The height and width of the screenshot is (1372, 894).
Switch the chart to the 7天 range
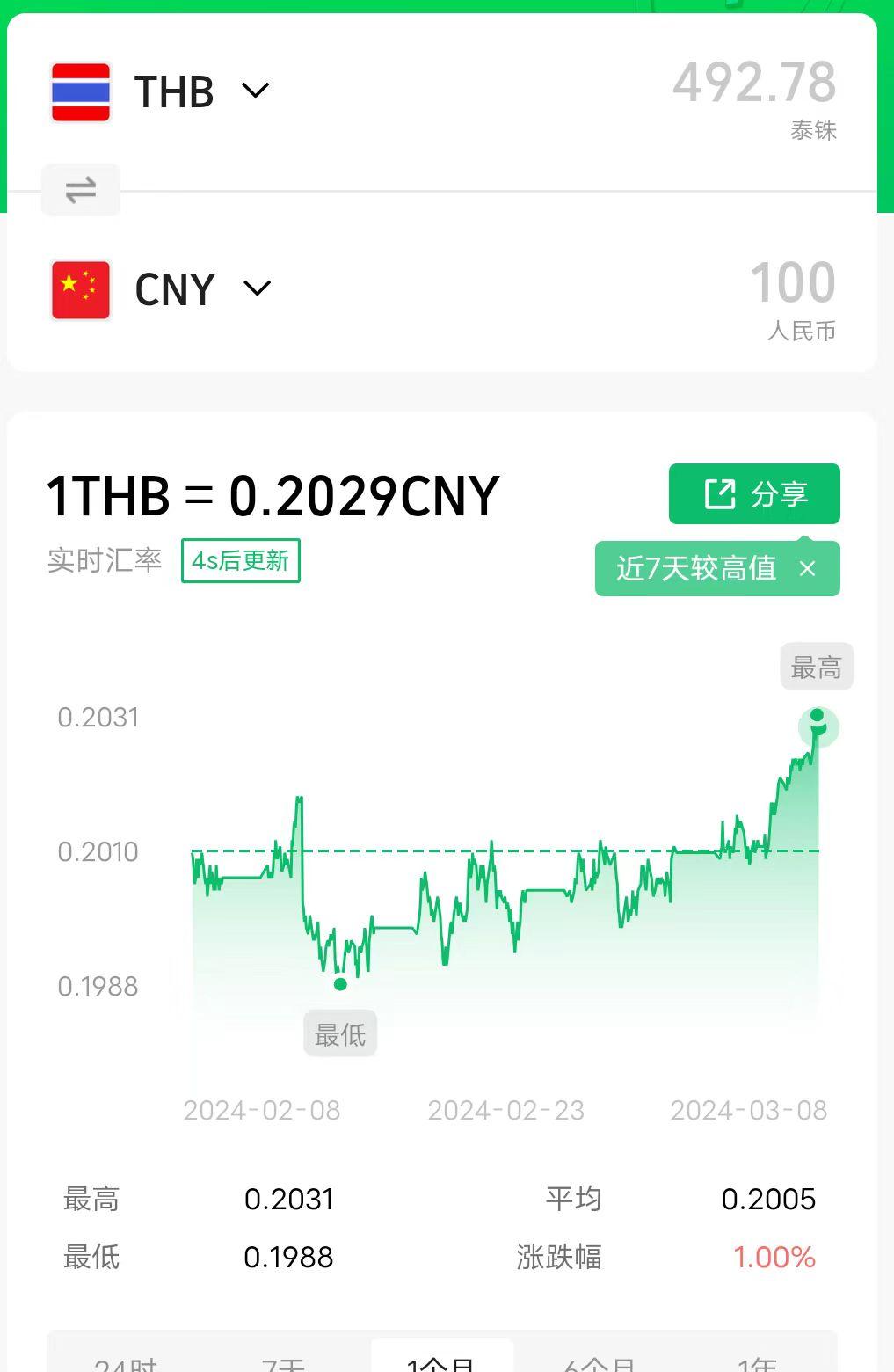coord(283,1363)
